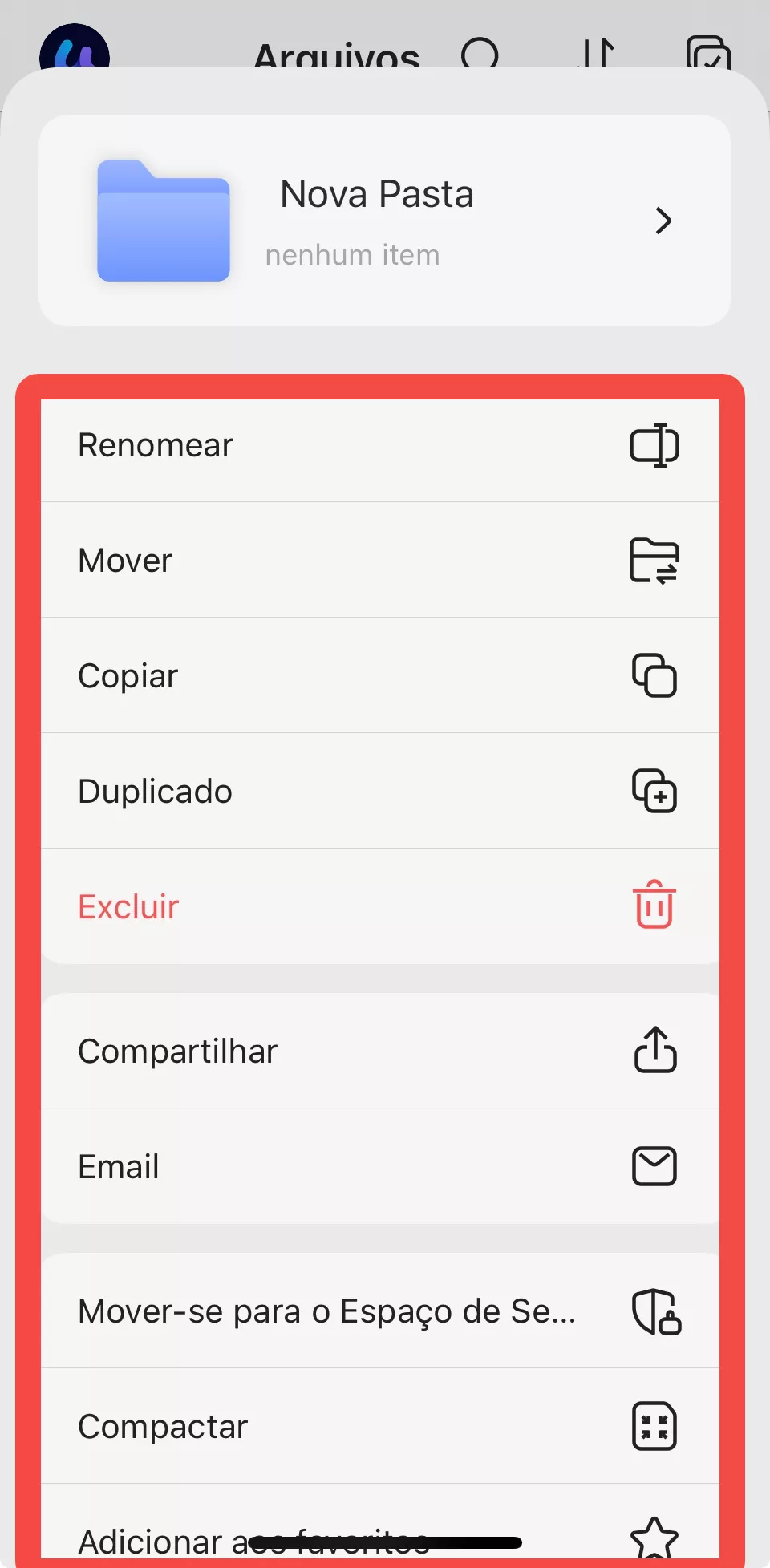Select Renomear to rename the folder
The height and width of the screenshot is (1568, 770).
pyautogui.click(x=379, y=446)
